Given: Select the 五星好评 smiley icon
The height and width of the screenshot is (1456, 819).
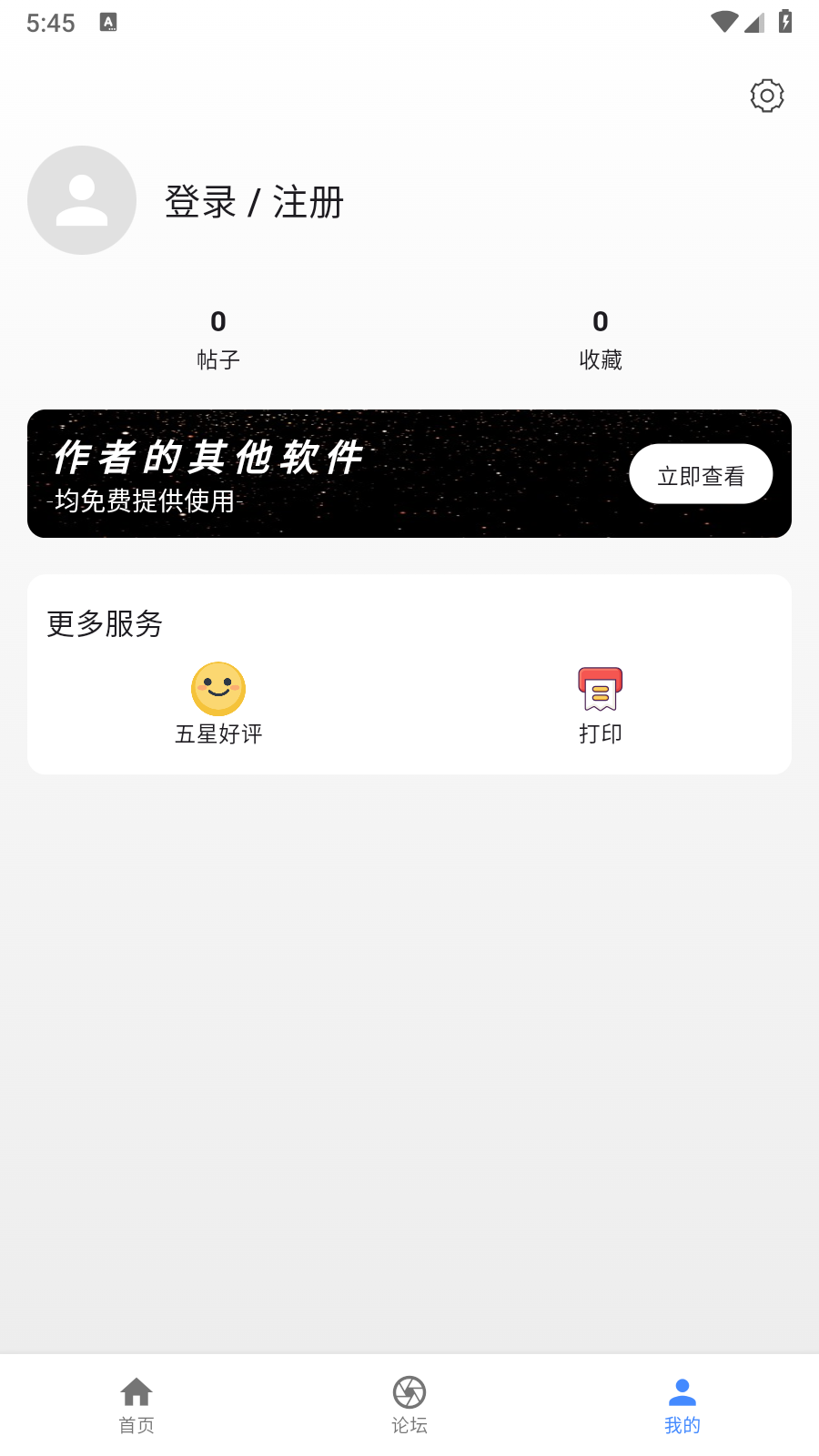Looking at the screenshot, I should (x=217, y=690).
